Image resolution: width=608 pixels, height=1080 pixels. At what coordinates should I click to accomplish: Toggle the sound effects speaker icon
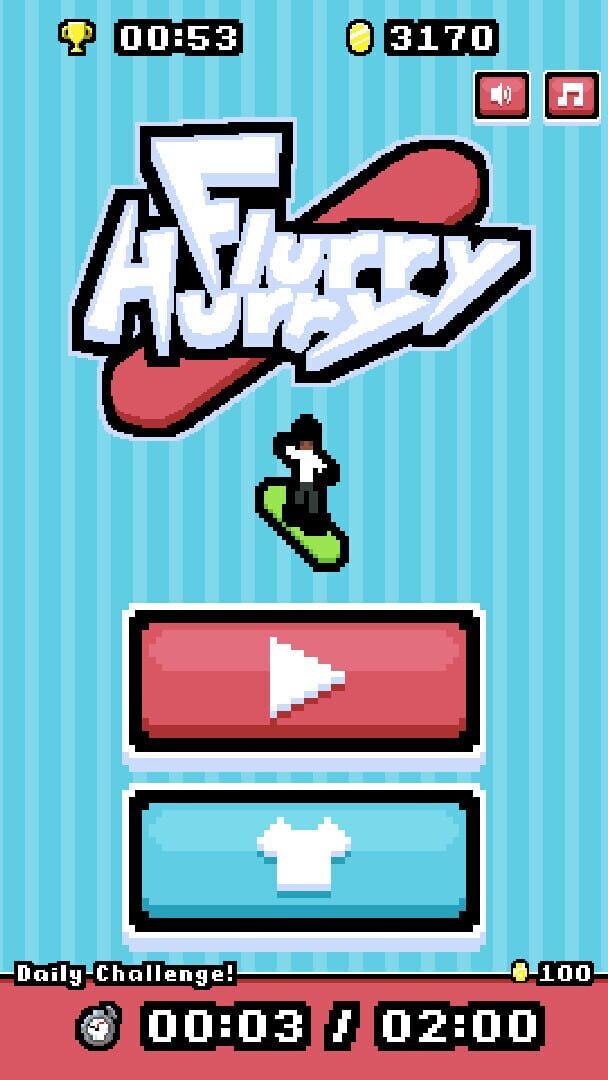click(x=502, y=96)
